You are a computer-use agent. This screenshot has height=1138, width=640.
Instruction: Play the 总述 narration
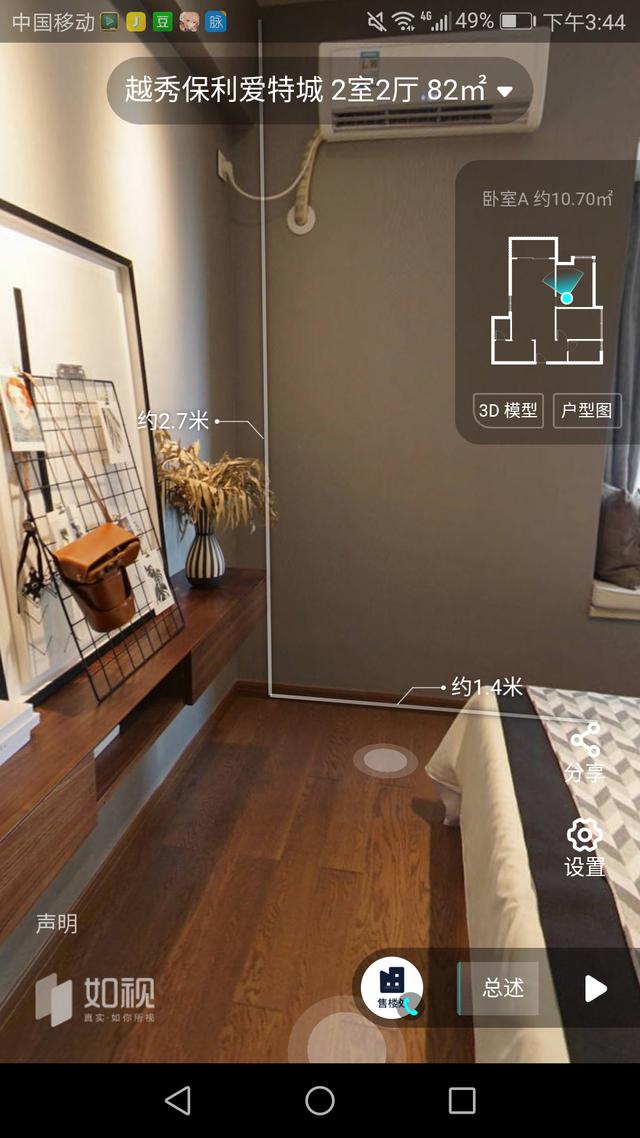[595, 988]
